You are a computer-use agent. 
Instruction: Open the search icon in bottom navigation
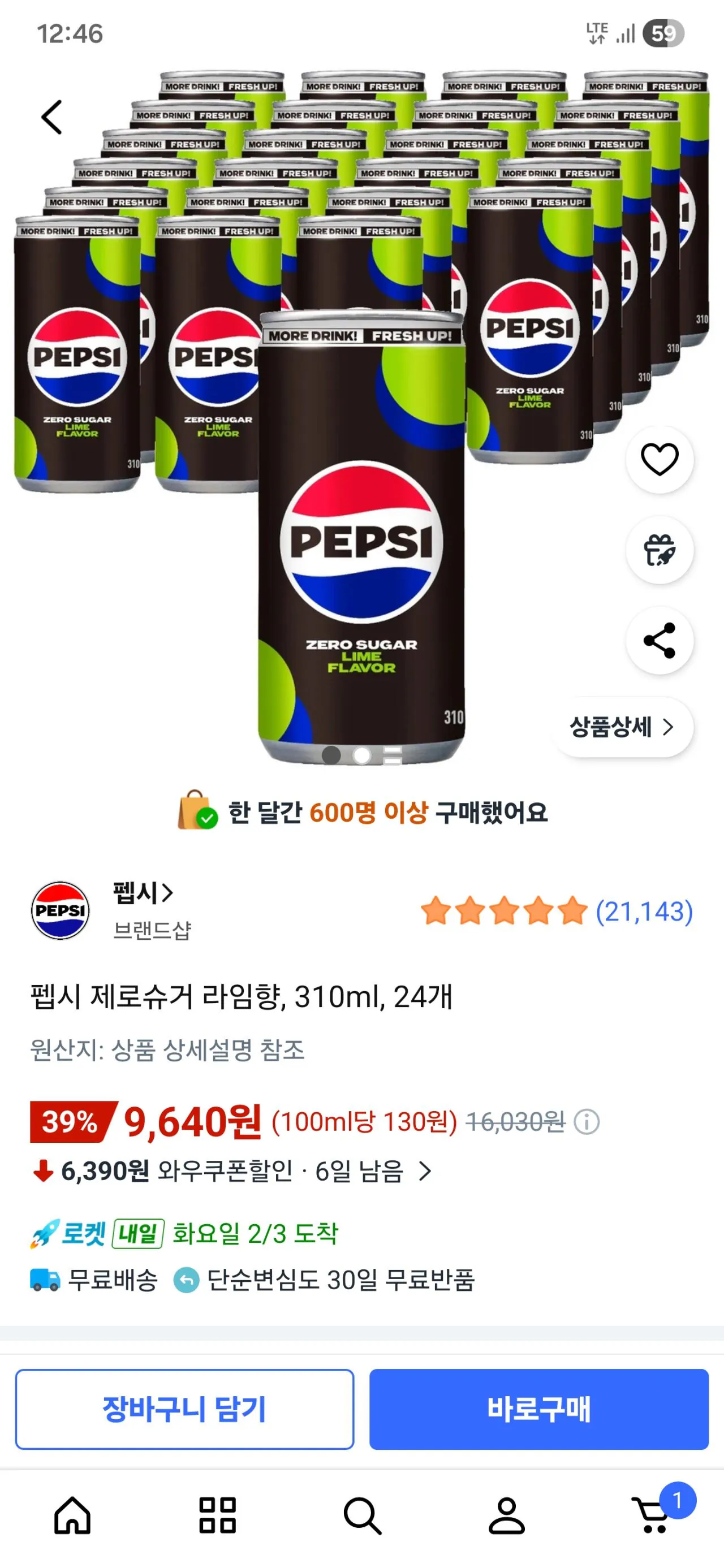pos(361,1516)
